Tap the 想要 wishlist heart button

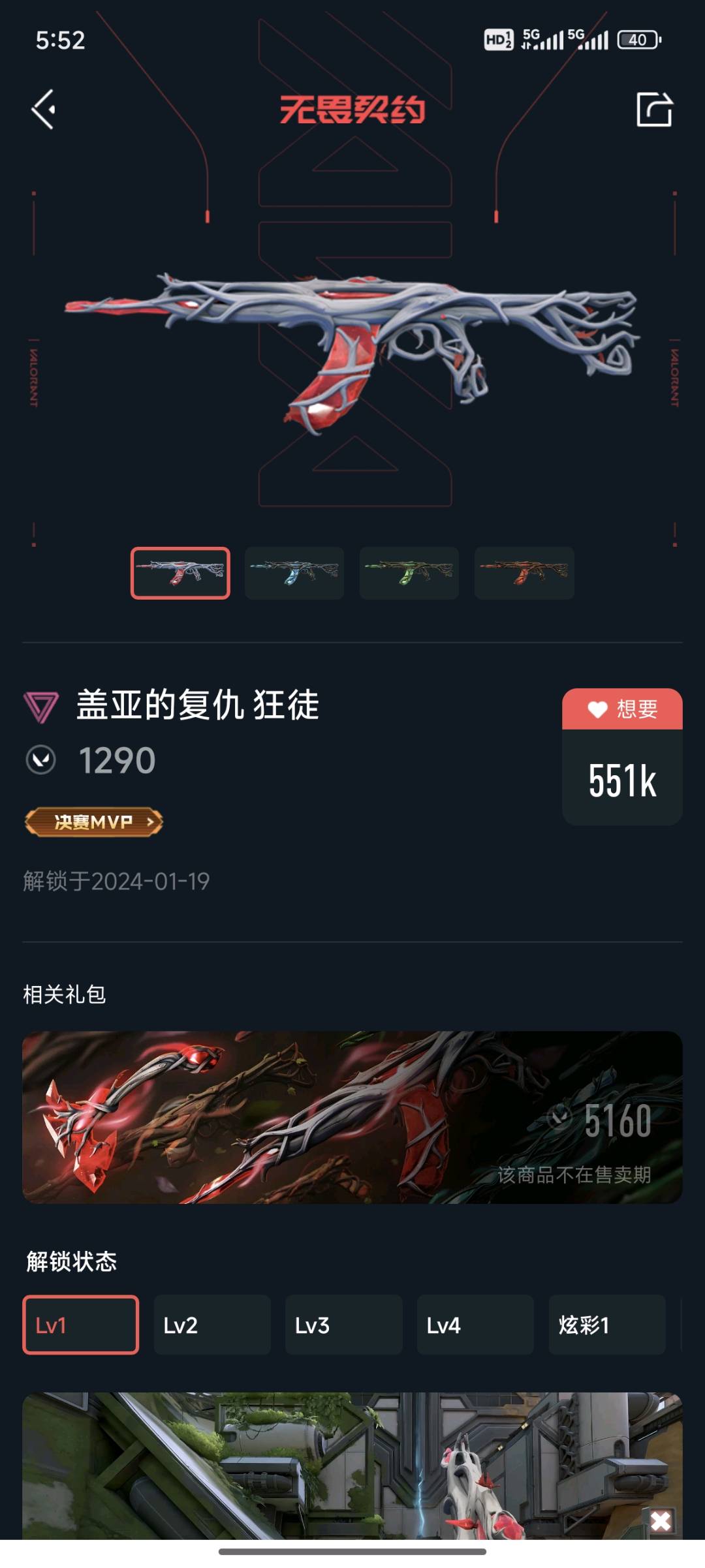point(622,709)
